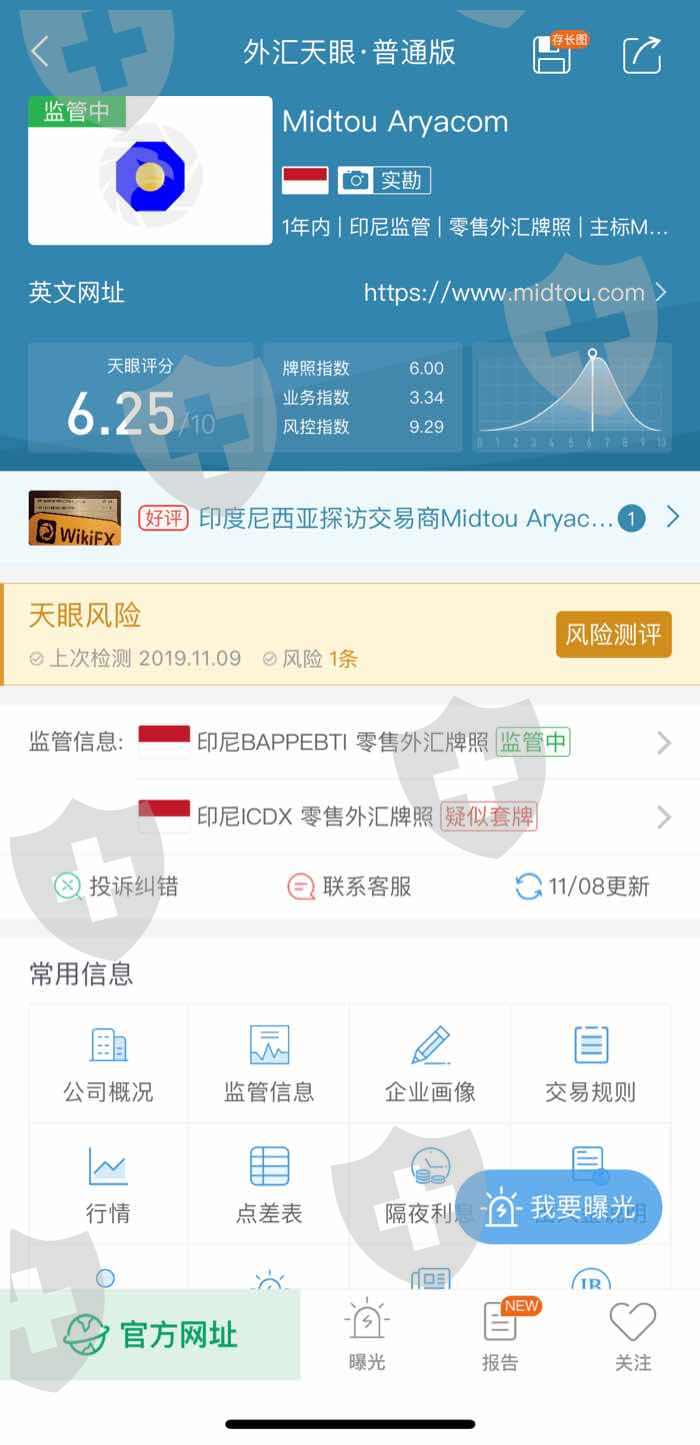View 交易规则 trading rules

click(x=590, y=1064)
